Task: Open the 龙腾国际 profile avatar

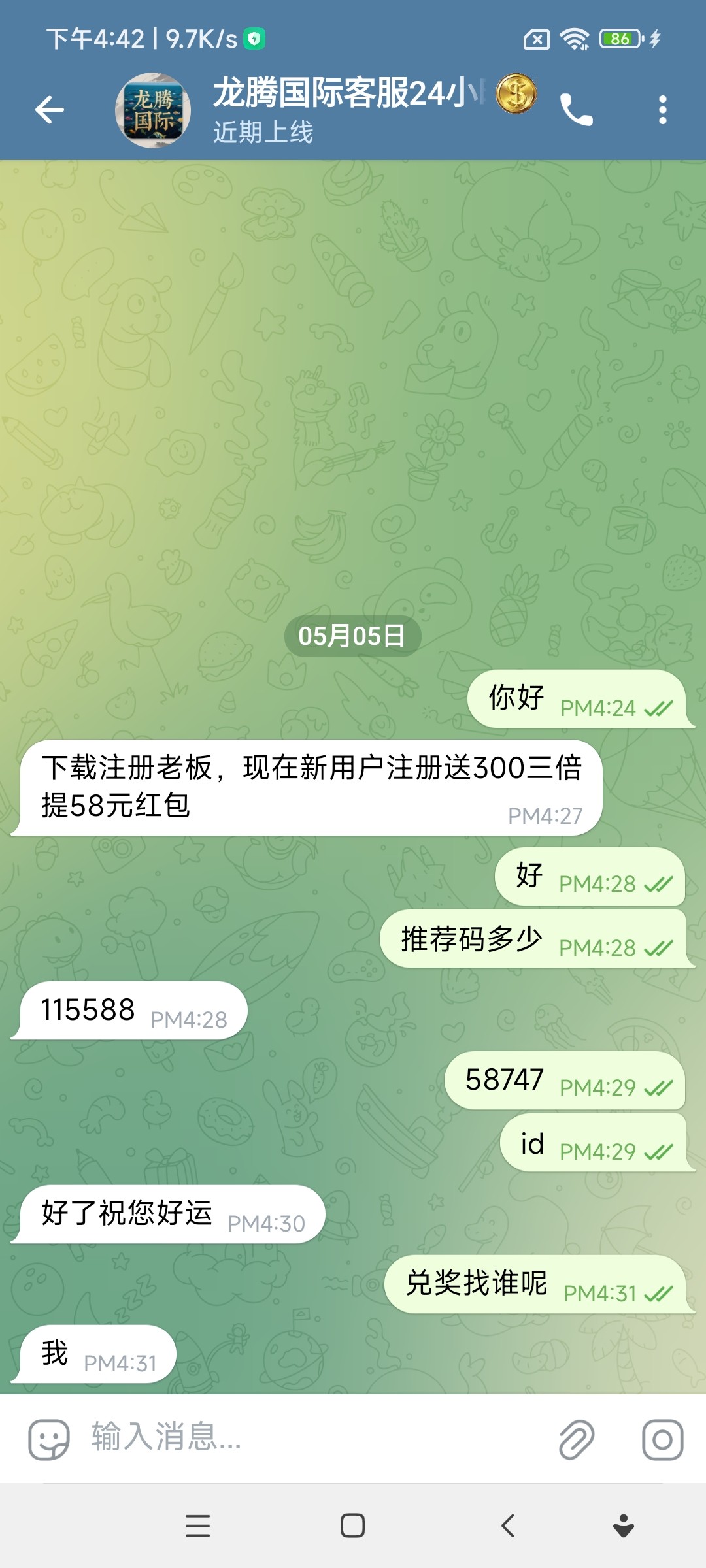Action: point(153,110)
